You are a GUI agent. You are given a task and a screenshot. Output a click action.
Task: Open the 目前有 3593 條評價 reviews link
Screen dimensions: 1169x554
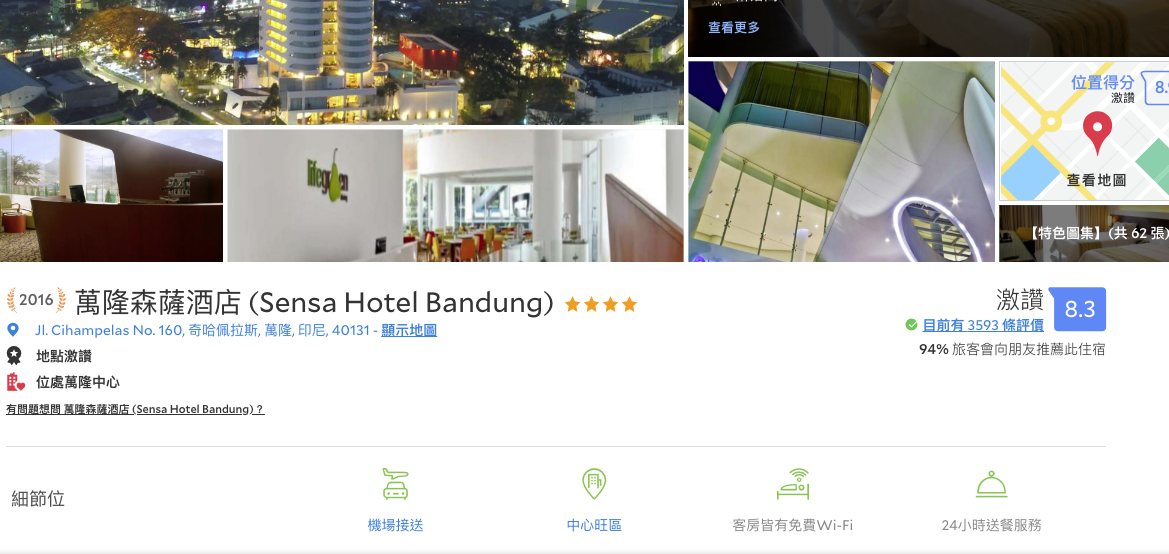point(983,325)
